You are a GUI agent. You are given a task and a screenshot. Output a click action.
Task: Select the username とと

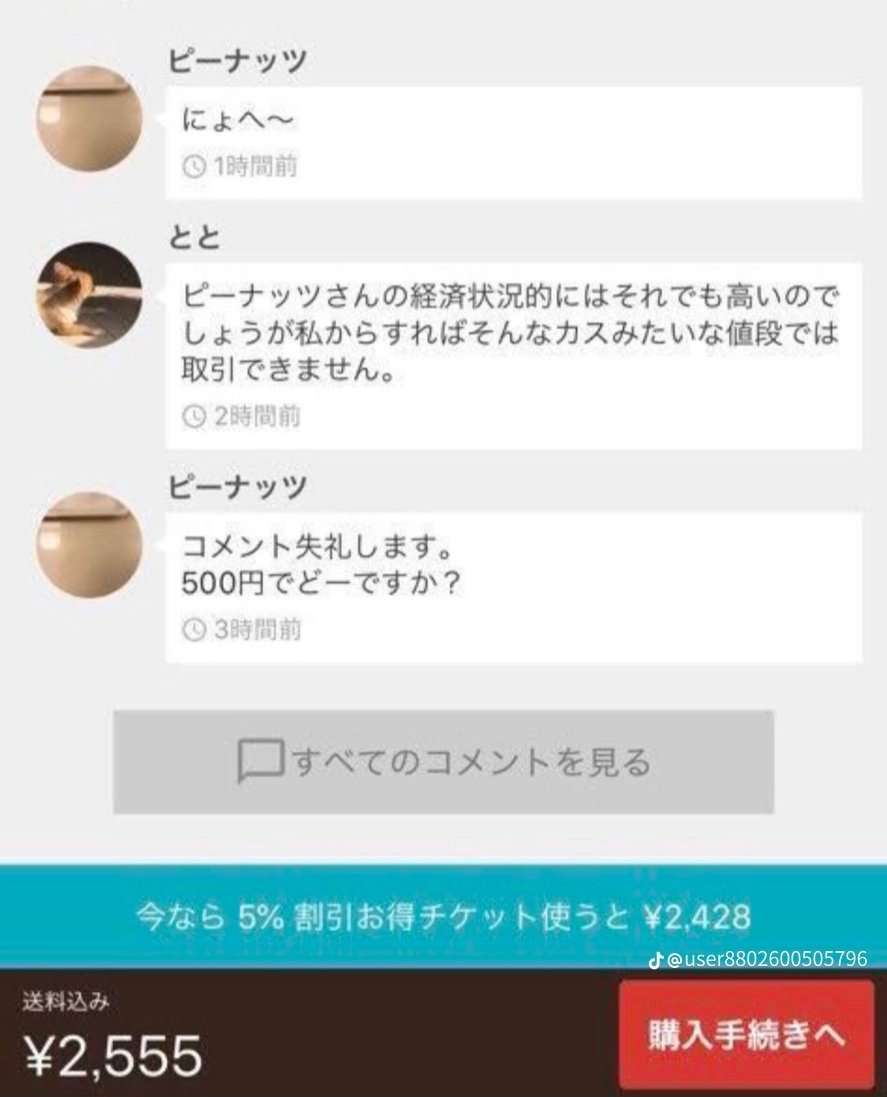(193, 234)
